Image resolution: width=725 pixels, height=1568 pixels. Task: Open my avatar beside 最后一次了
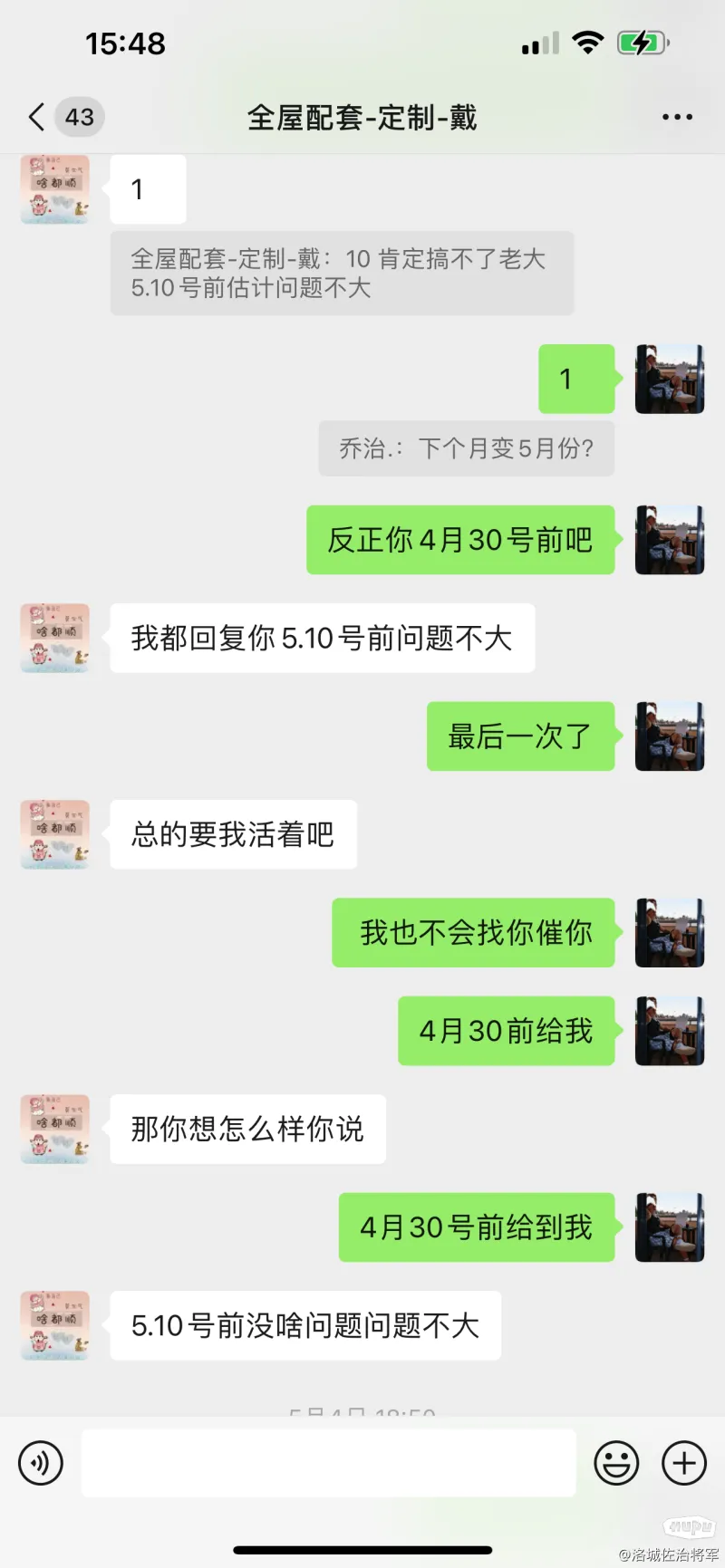click(670, 736)
